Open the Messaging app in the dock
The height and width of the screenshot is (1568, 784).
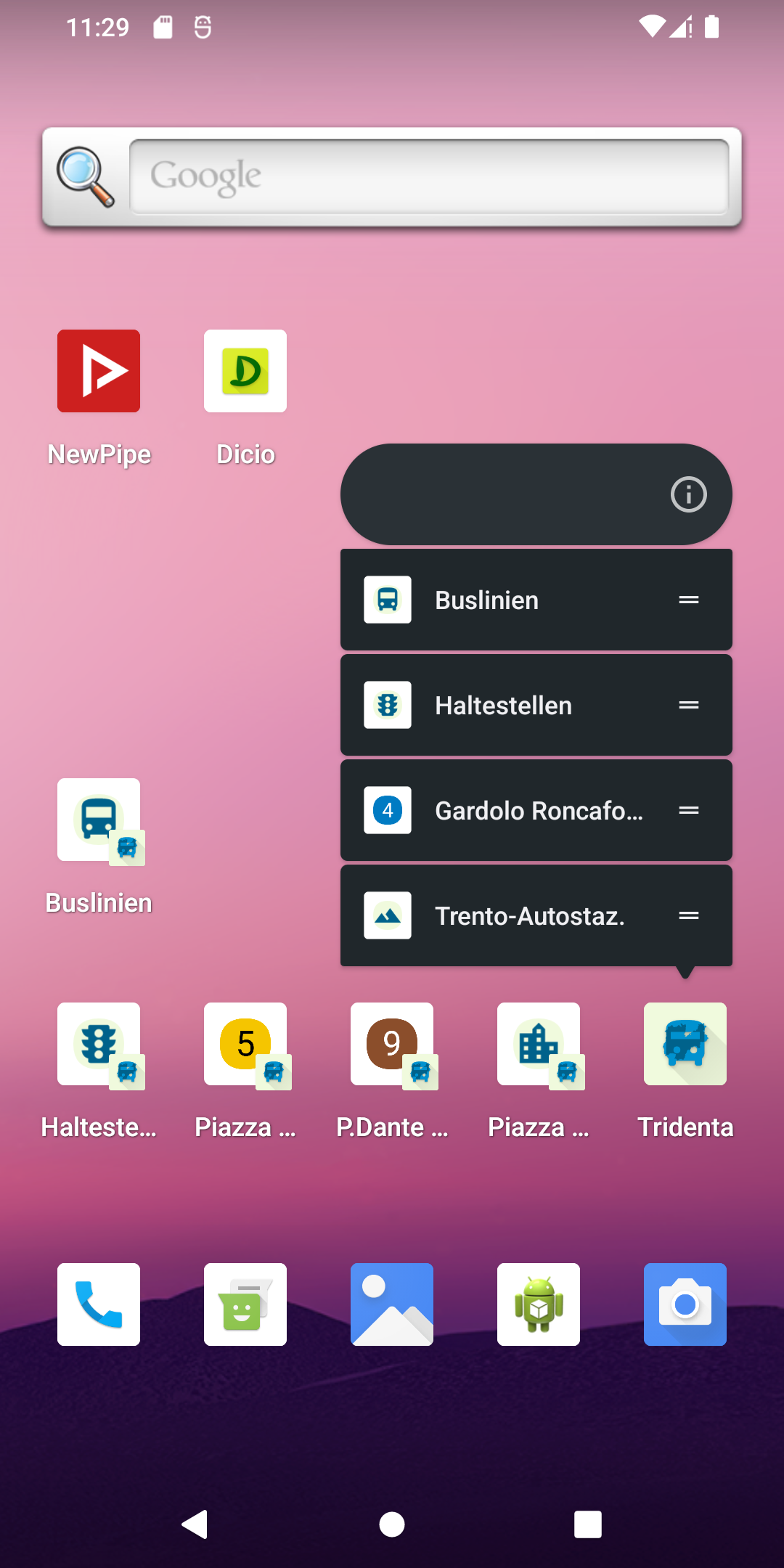[x=245, y=1304]
